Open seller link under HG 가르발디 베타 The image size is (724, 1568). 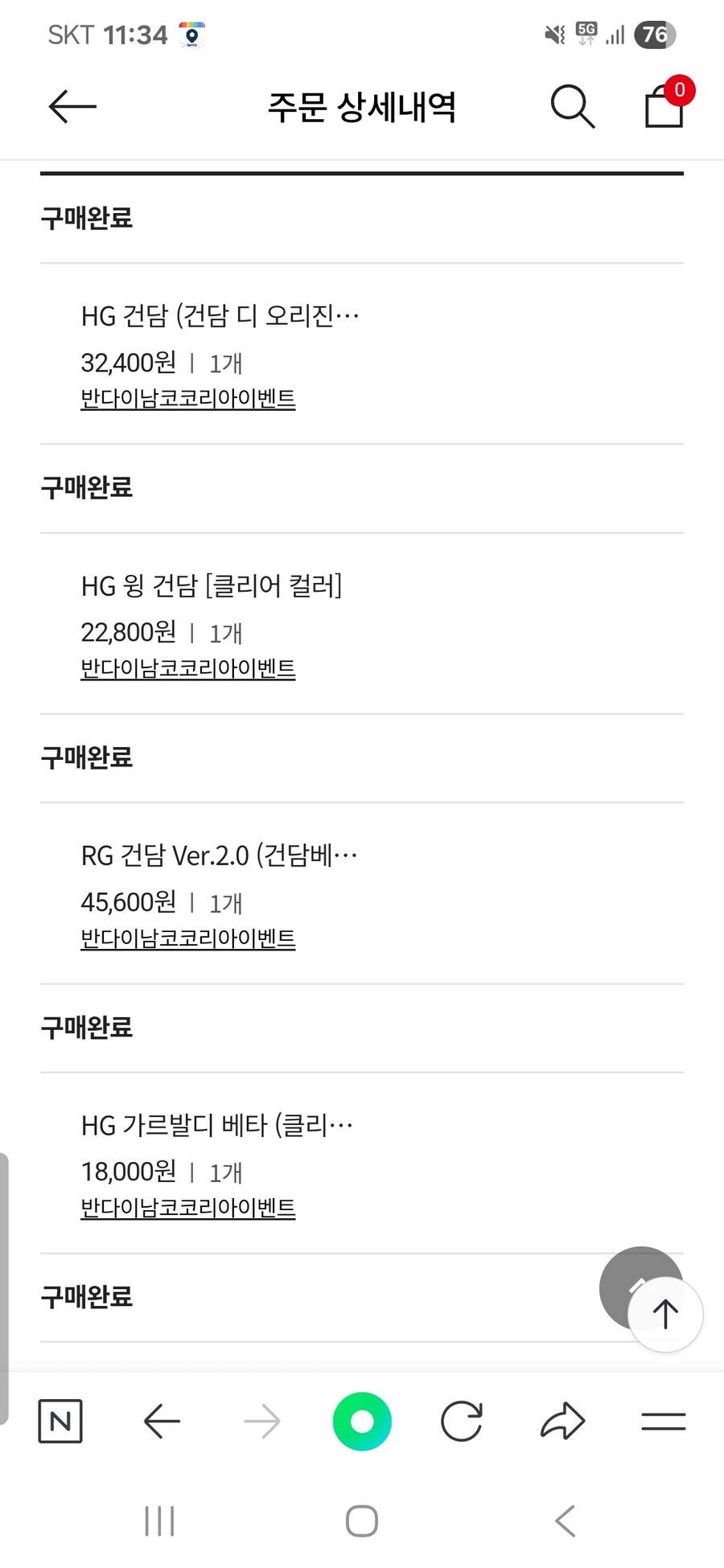pos(188,1208)
